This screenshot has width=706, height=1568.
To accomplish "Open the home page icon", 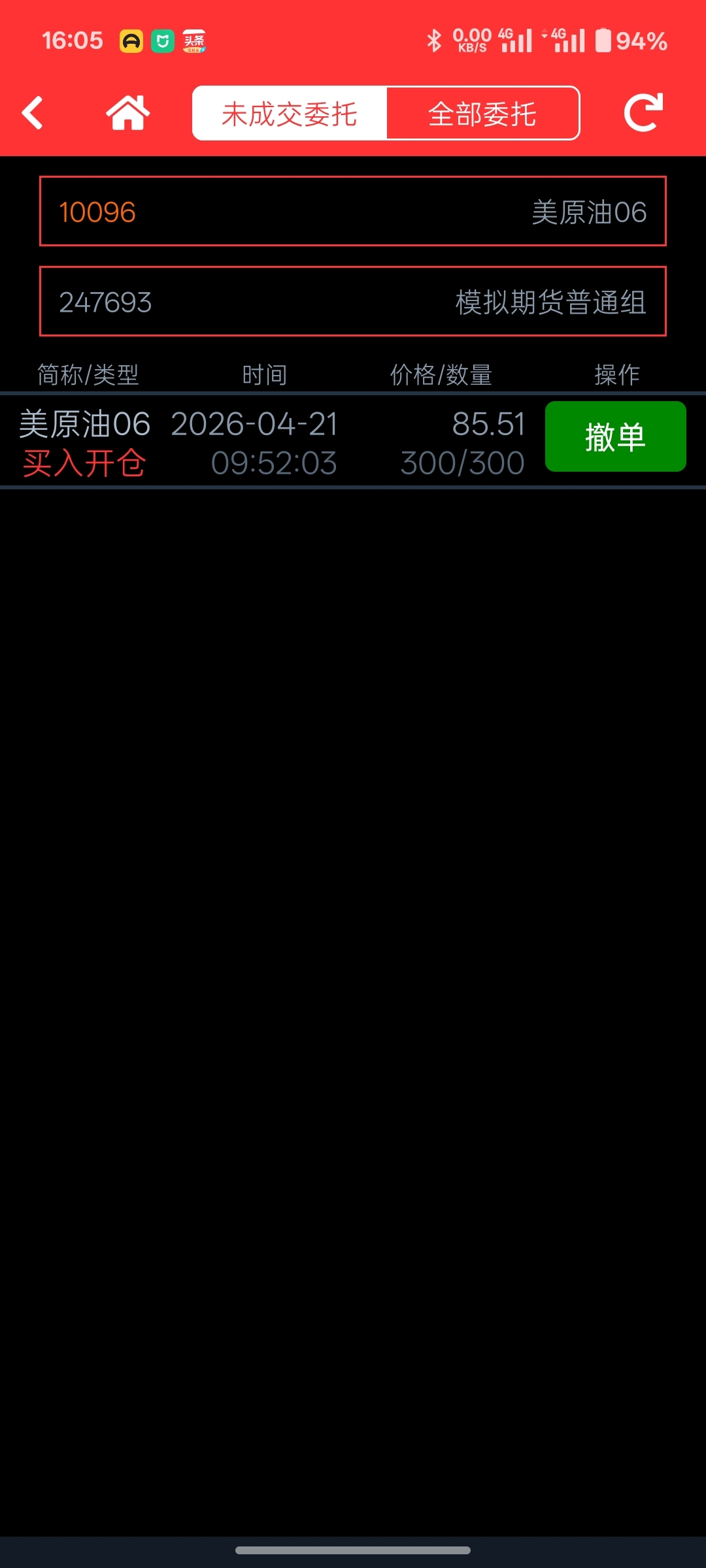I will pos(128,113).
